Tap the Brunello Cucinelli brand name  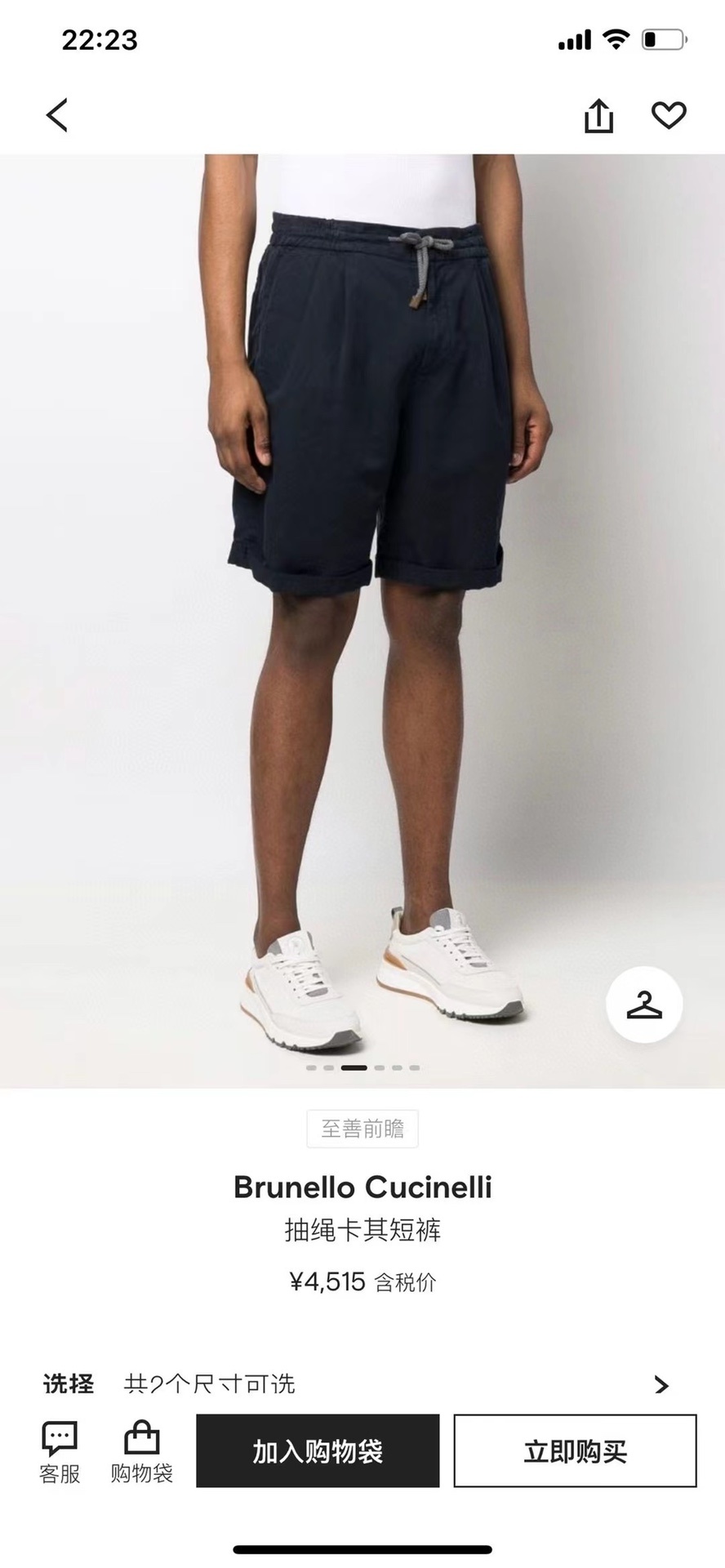362,1187
